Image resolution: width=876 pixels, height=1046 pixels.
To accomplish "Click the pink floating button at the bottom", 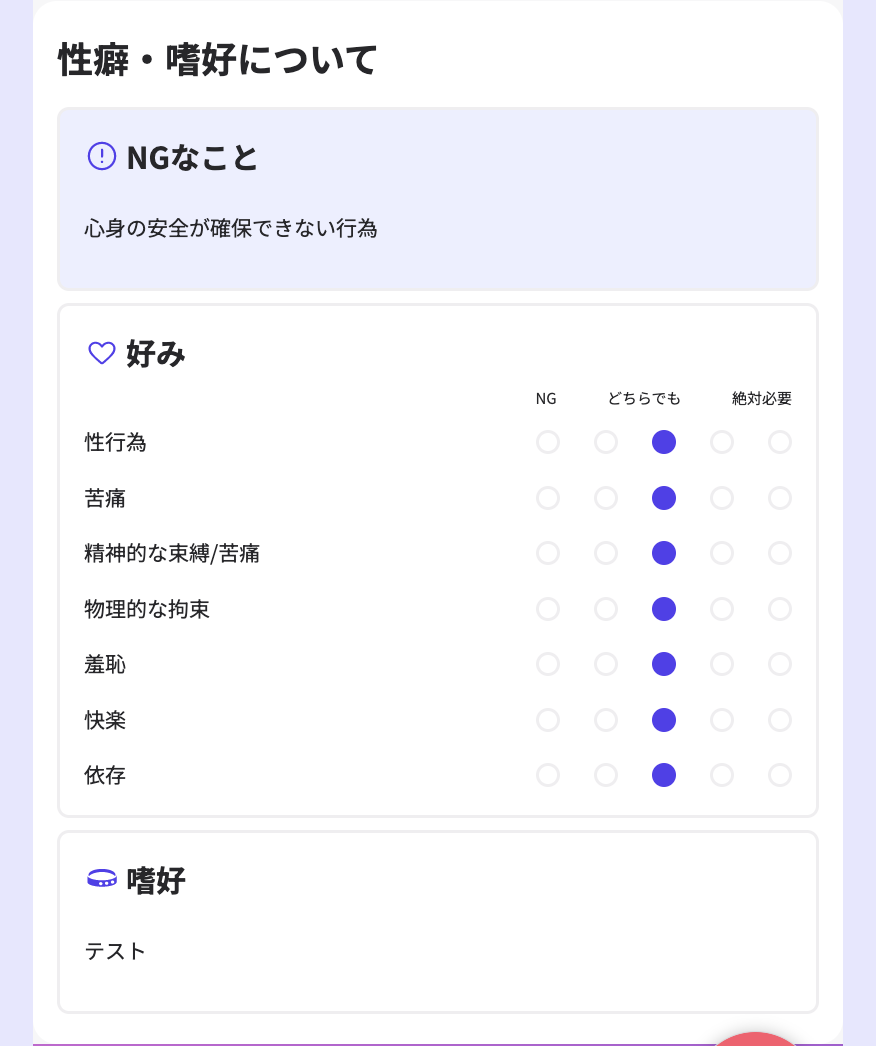I will [755, 1040].
